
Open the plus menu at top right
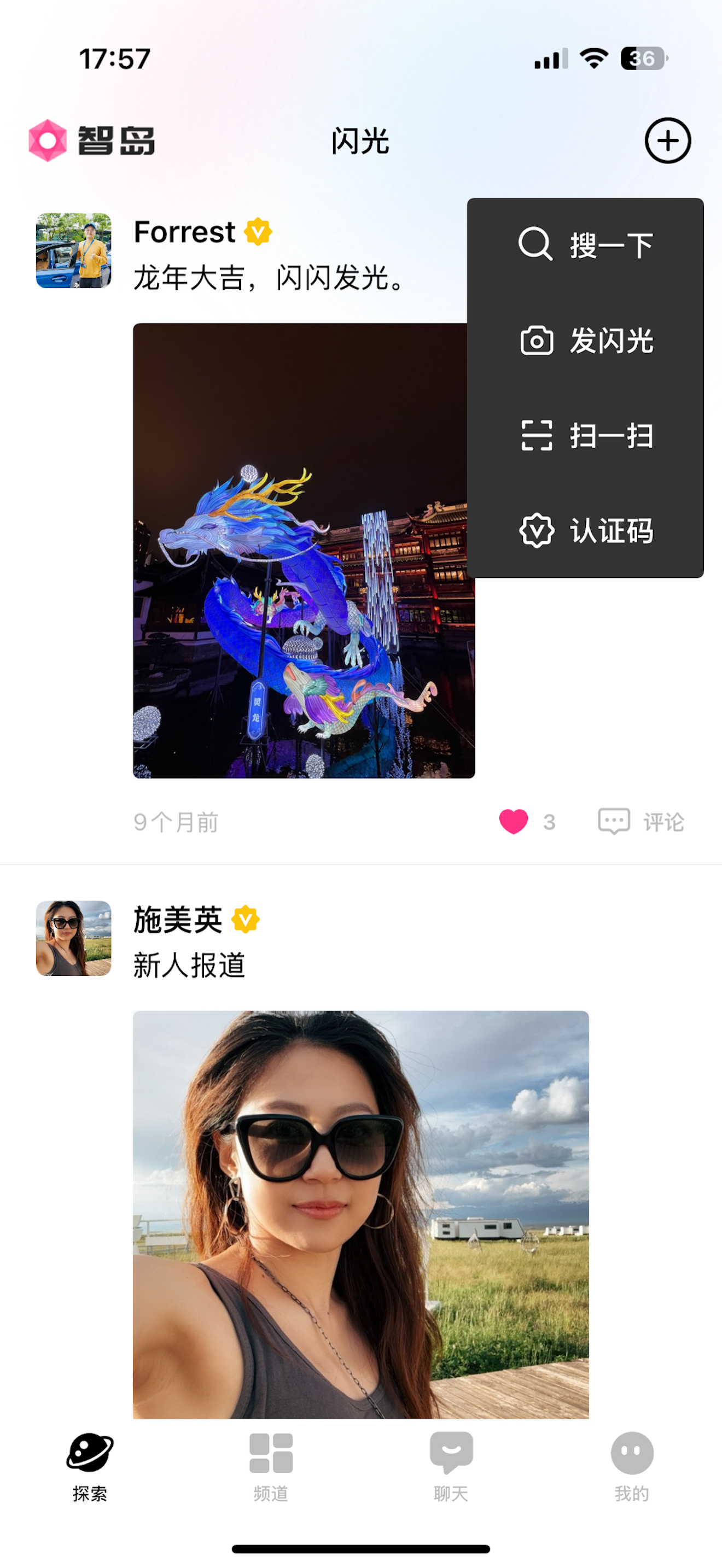point(668,141)
